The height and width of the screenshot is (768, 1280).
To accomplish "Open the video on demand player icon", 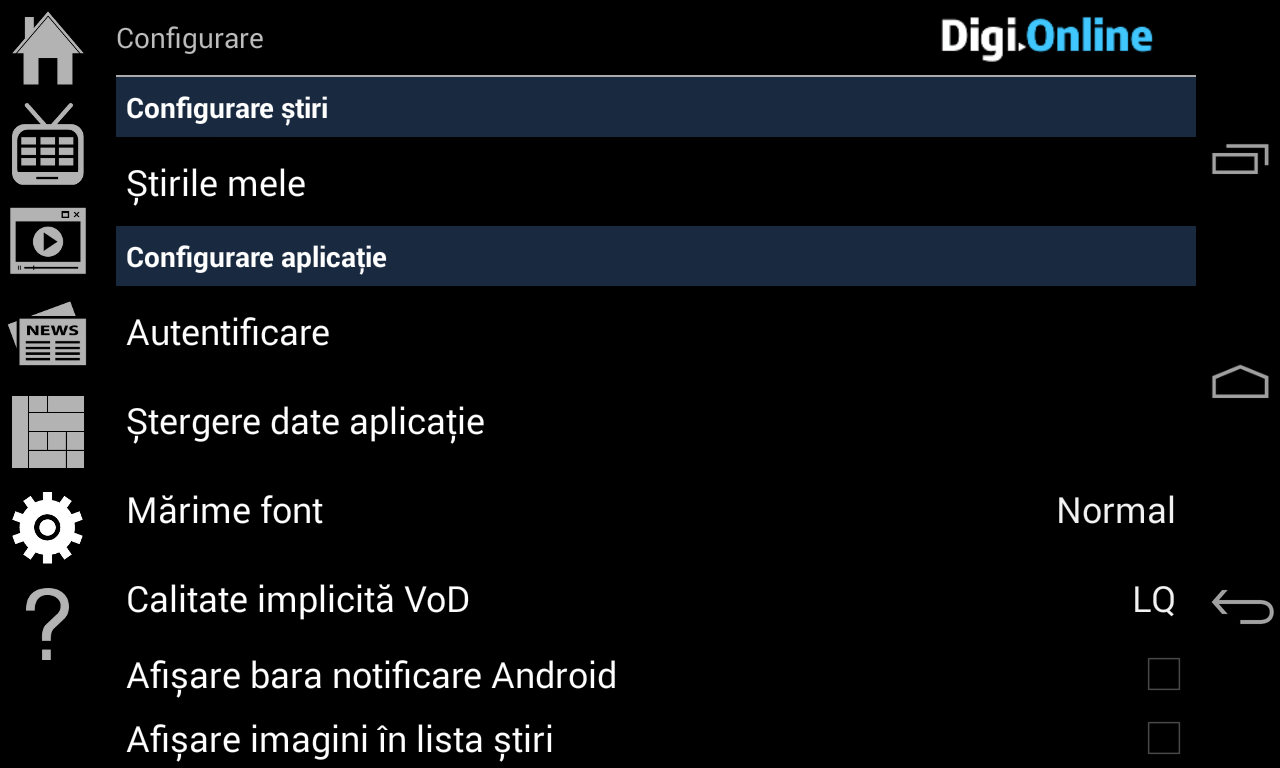I will point(47,241).
